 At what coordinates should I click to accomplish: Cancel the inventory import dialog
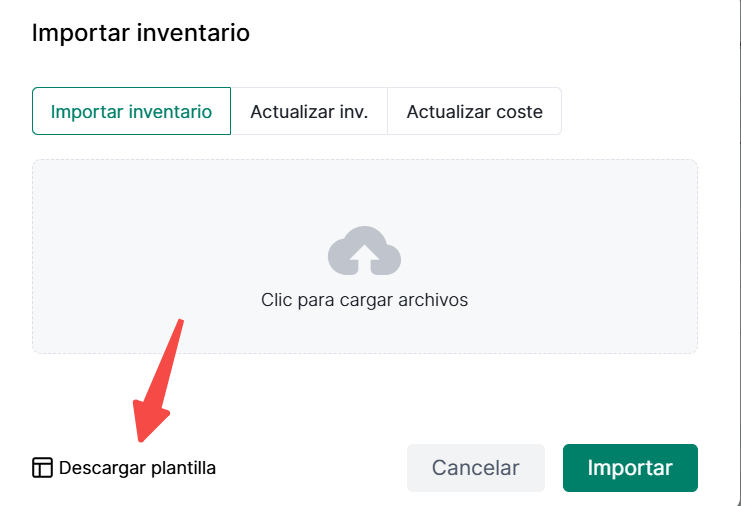[475, 468]
